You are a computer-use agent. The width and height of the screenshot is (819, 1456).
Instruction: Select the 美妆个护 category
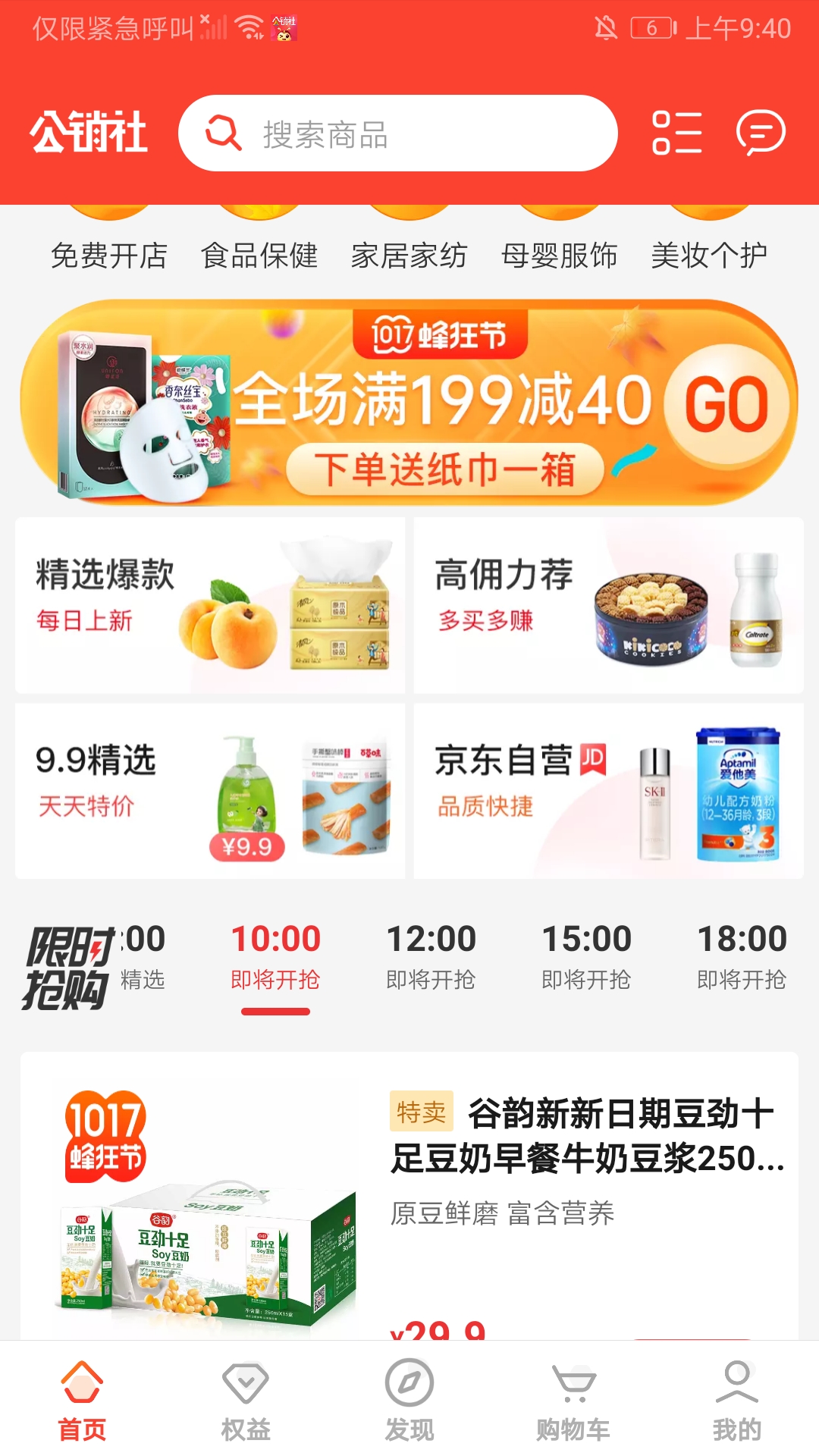point(709,254)
